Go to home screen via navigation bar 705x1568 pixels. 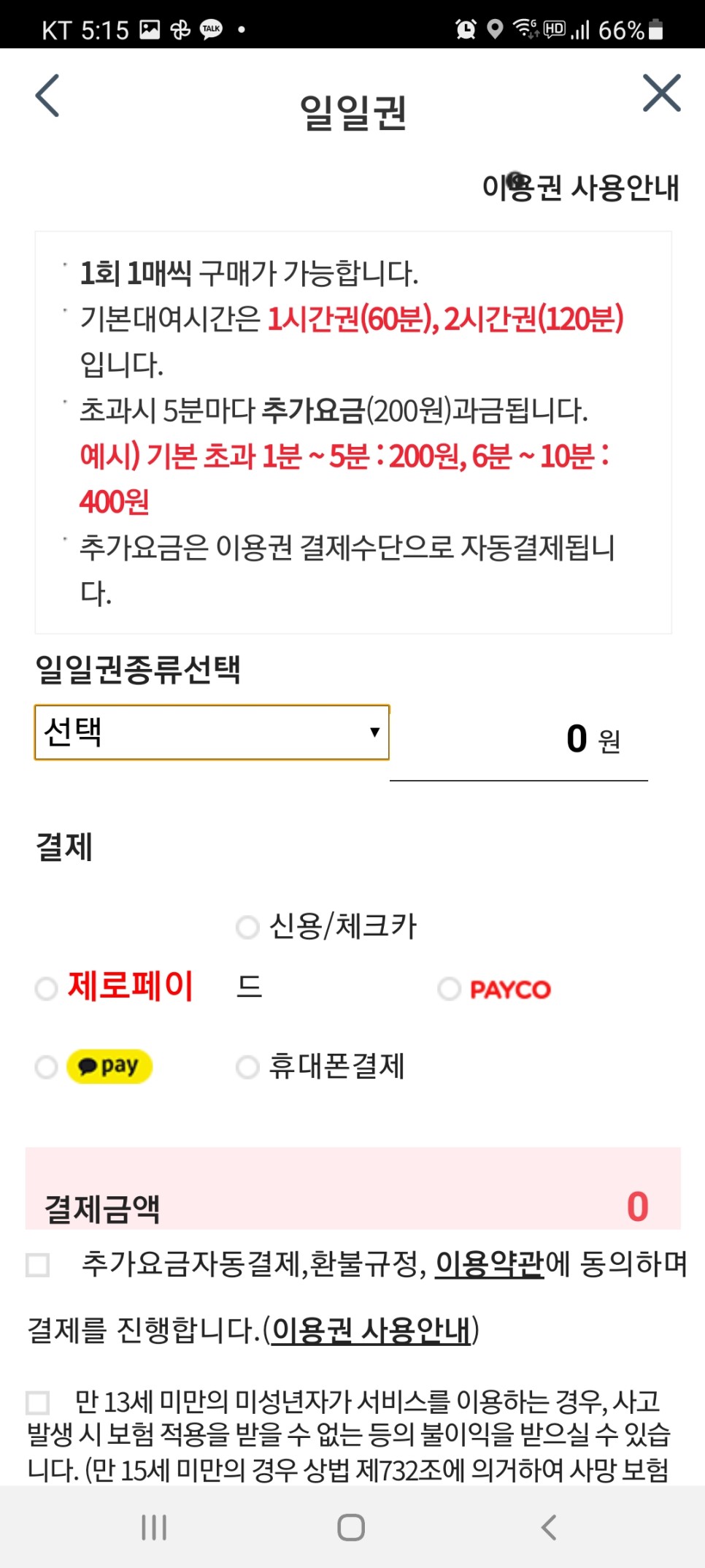[351, 1527]
